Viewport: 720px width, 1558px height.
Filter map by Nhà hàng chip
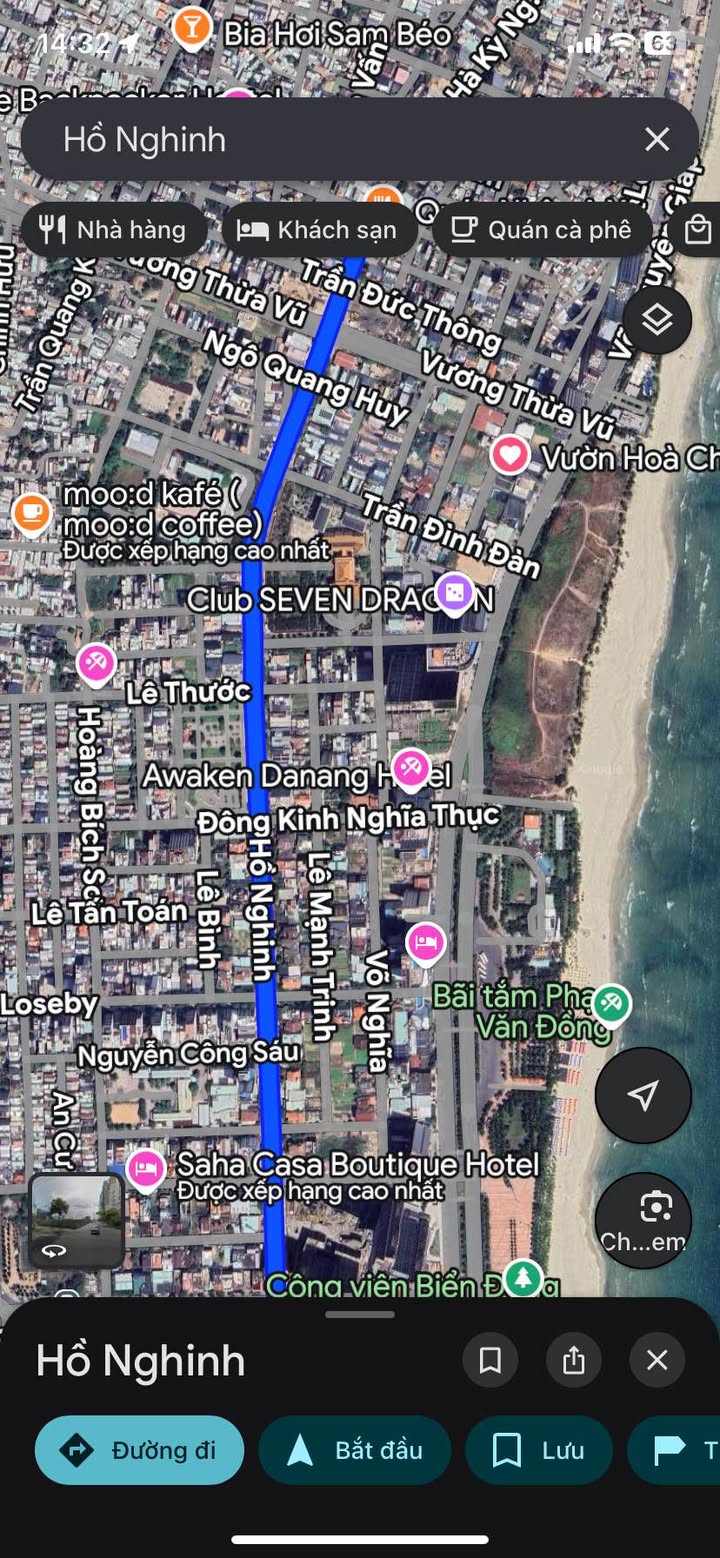coord(113,230)
